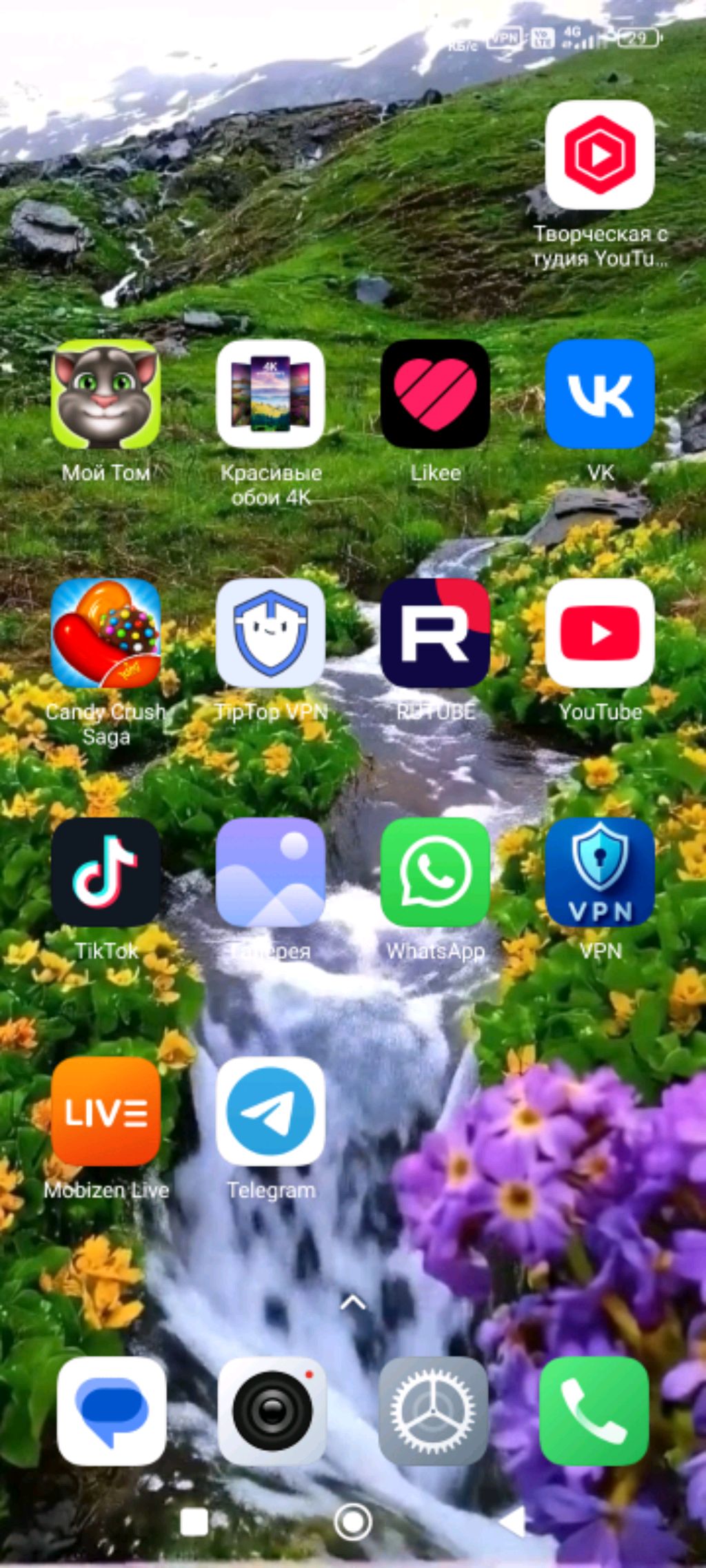The height and width of the screenshot is (1568, 706).
Task: Tap the recent apps square button
Action: click(194, 1522)
